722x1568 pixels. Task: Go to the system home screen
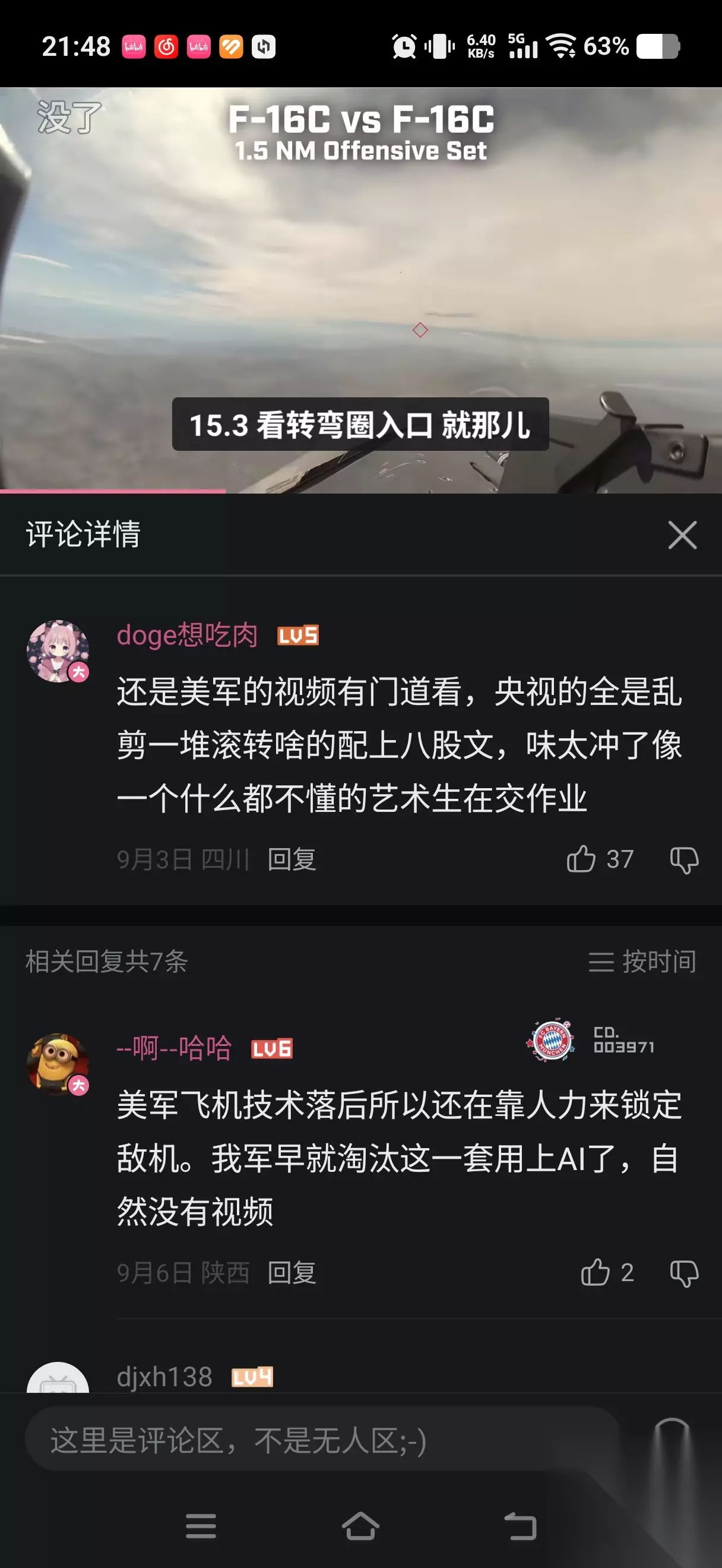360,1526
